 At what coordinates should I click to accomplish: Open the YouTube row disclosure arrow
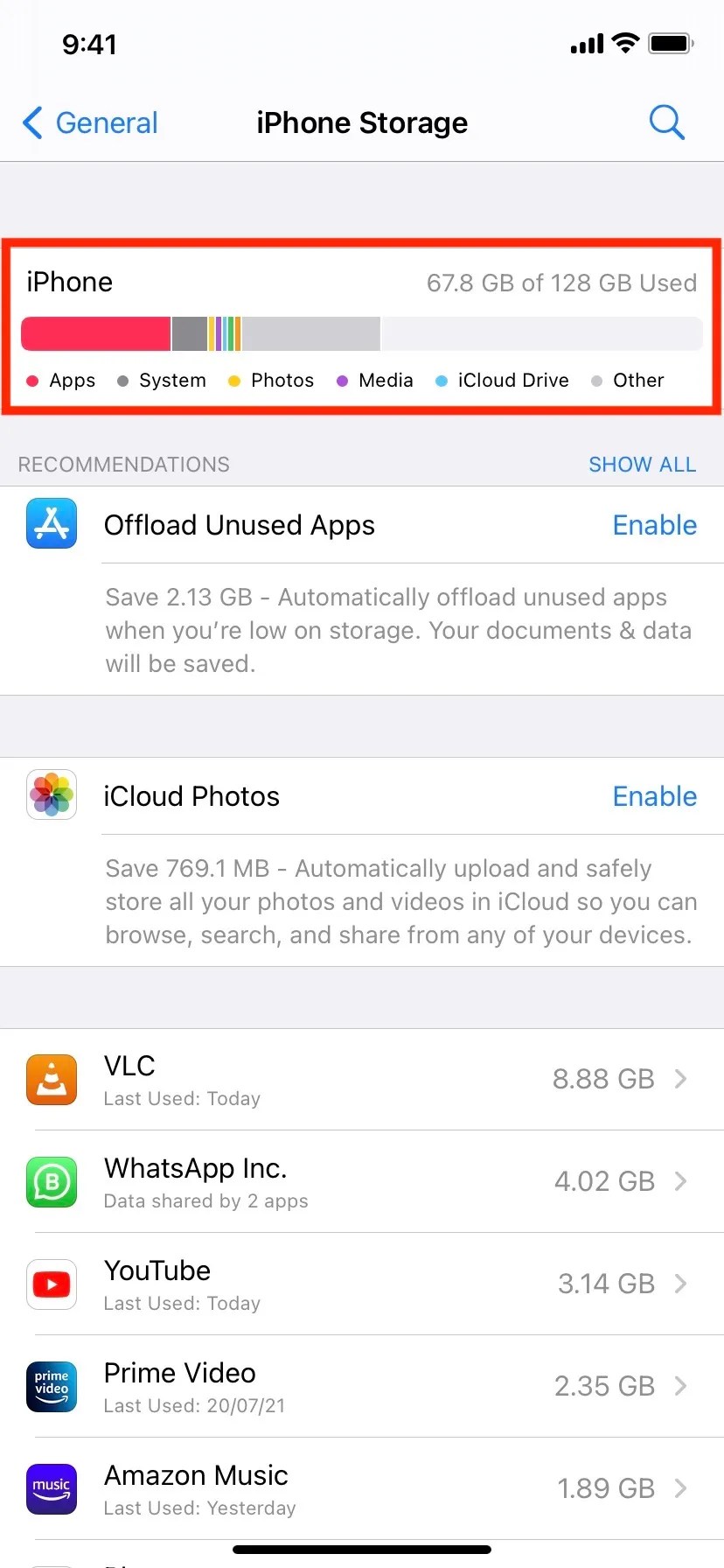pyautogui.click(x=681, y=1284)
